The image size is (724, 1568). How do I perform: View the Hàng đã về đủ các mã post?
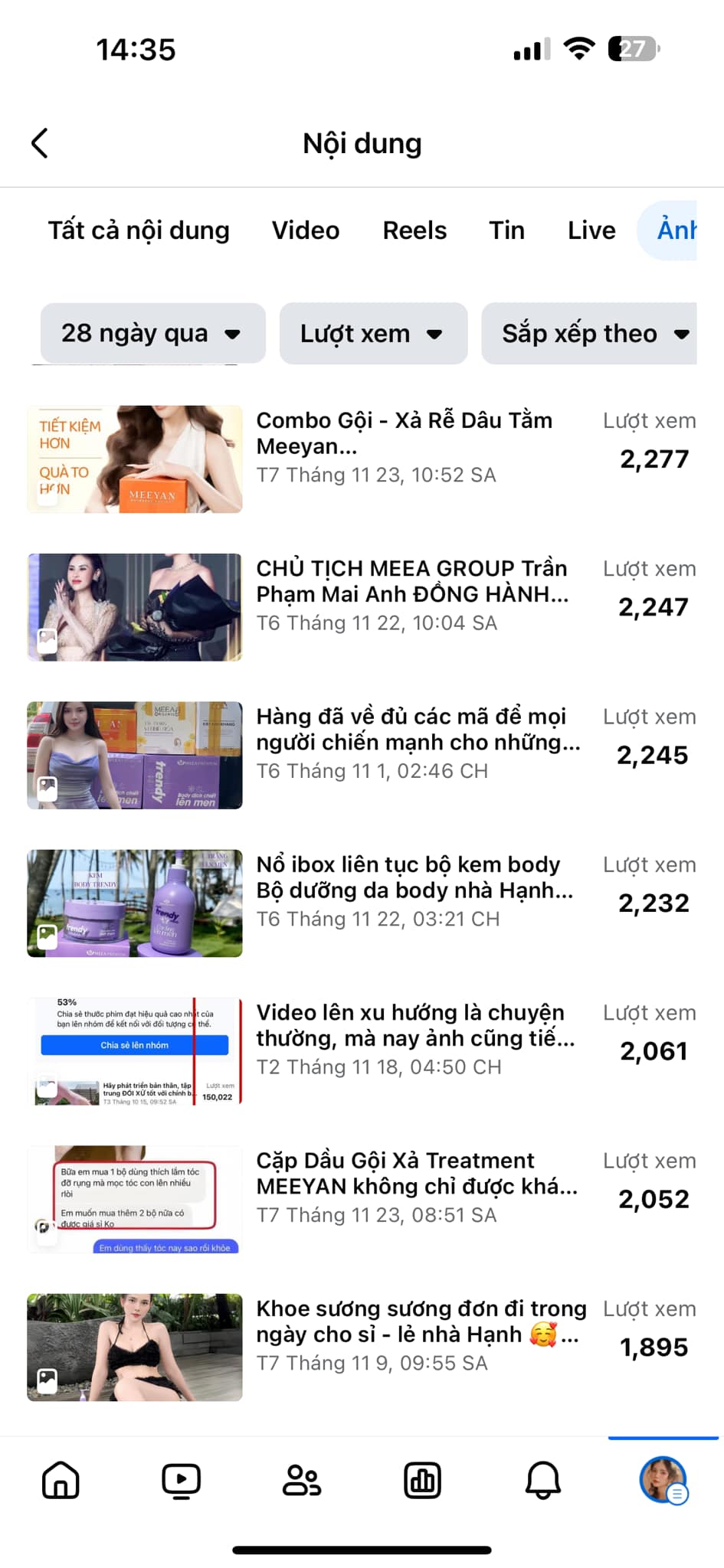click(x=418, y=742)
